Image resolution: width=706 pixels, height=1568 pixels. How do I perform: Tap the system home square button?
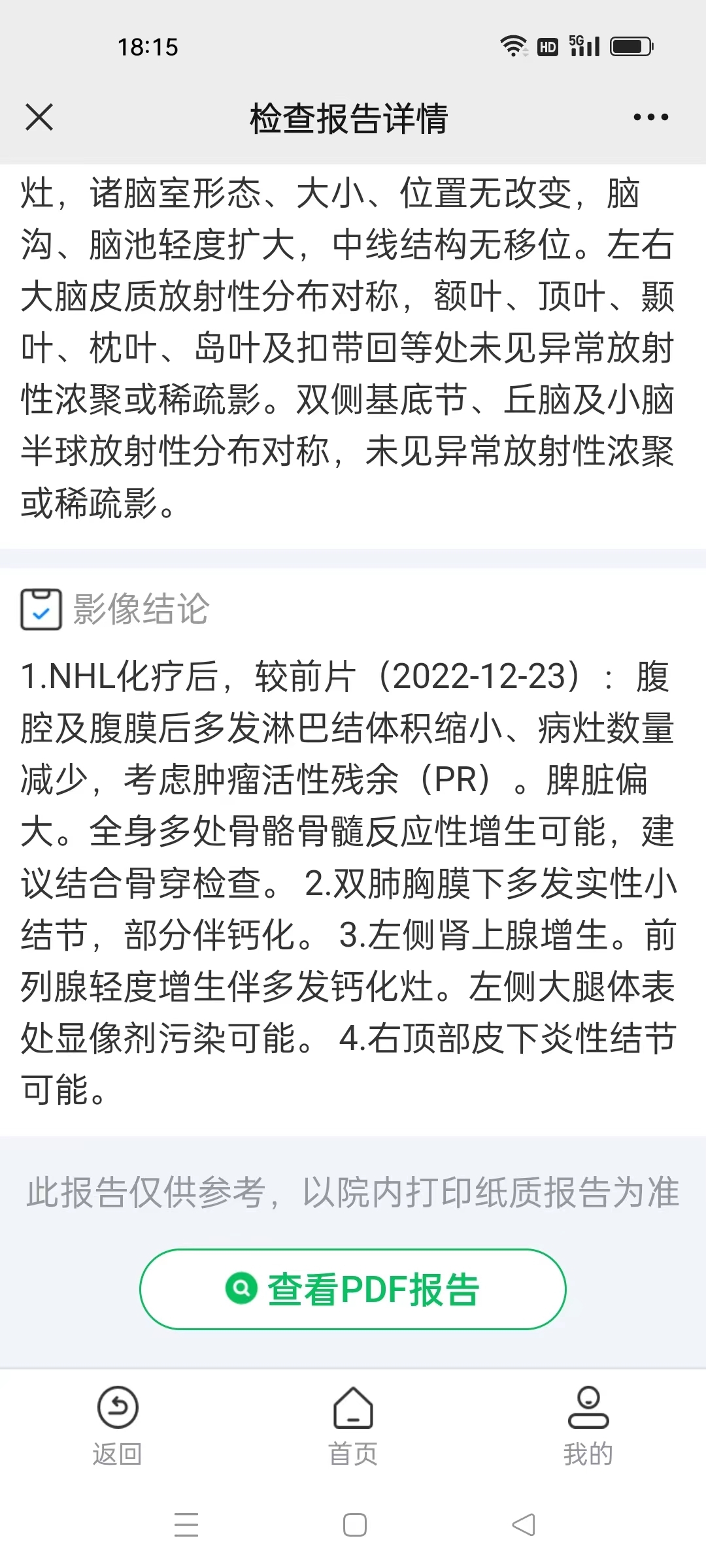[354, 1525]
